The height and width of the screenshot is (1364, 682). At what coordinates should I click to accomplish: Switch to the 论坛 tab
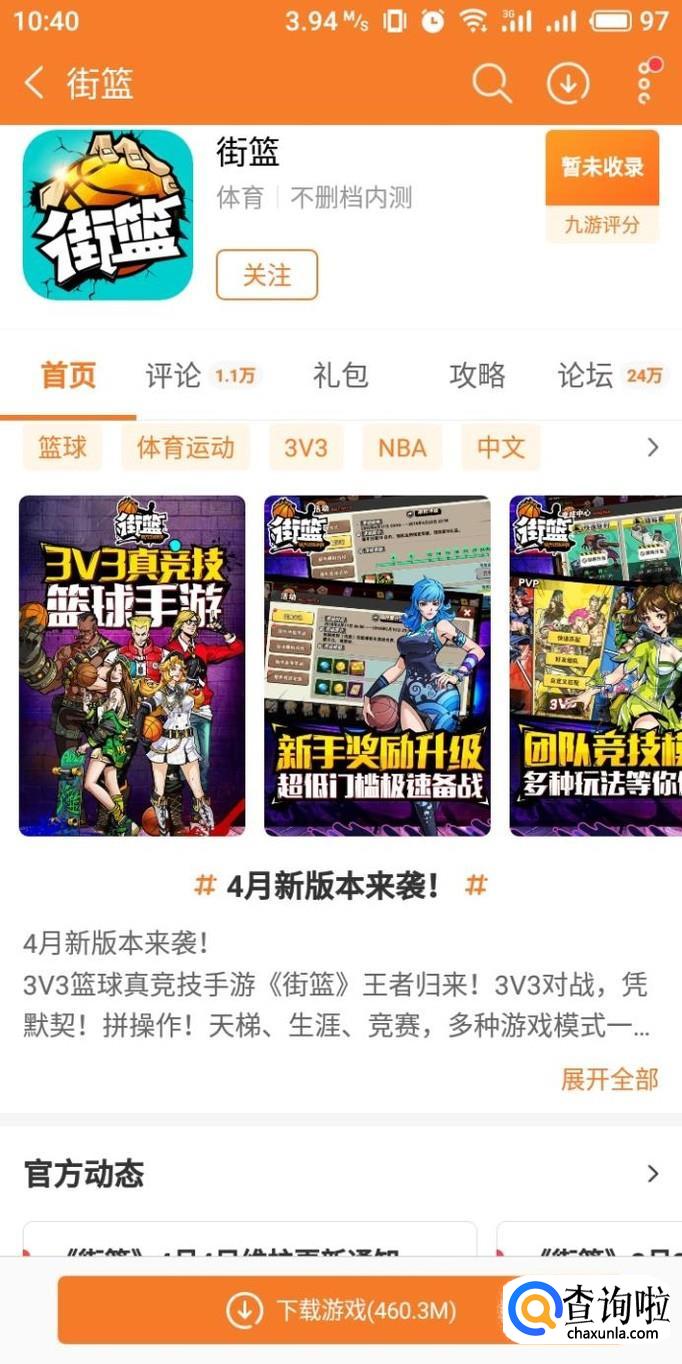pos(587,376)
